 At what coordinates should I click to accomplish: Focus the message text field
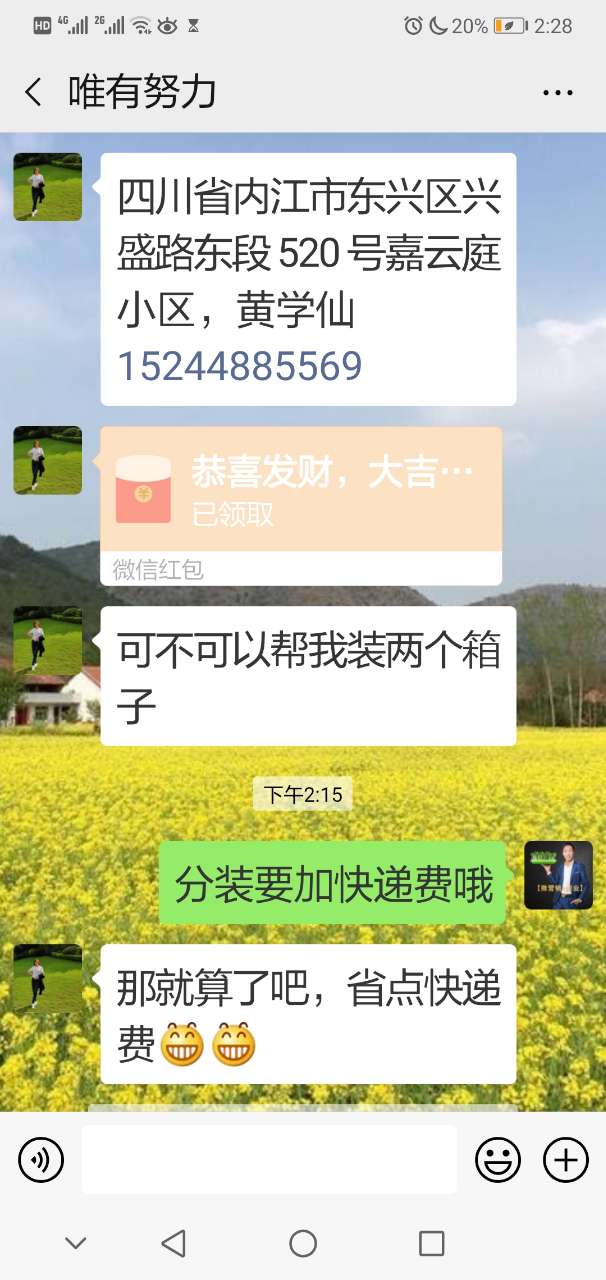pyautogui.click(x=269, y=1159)
